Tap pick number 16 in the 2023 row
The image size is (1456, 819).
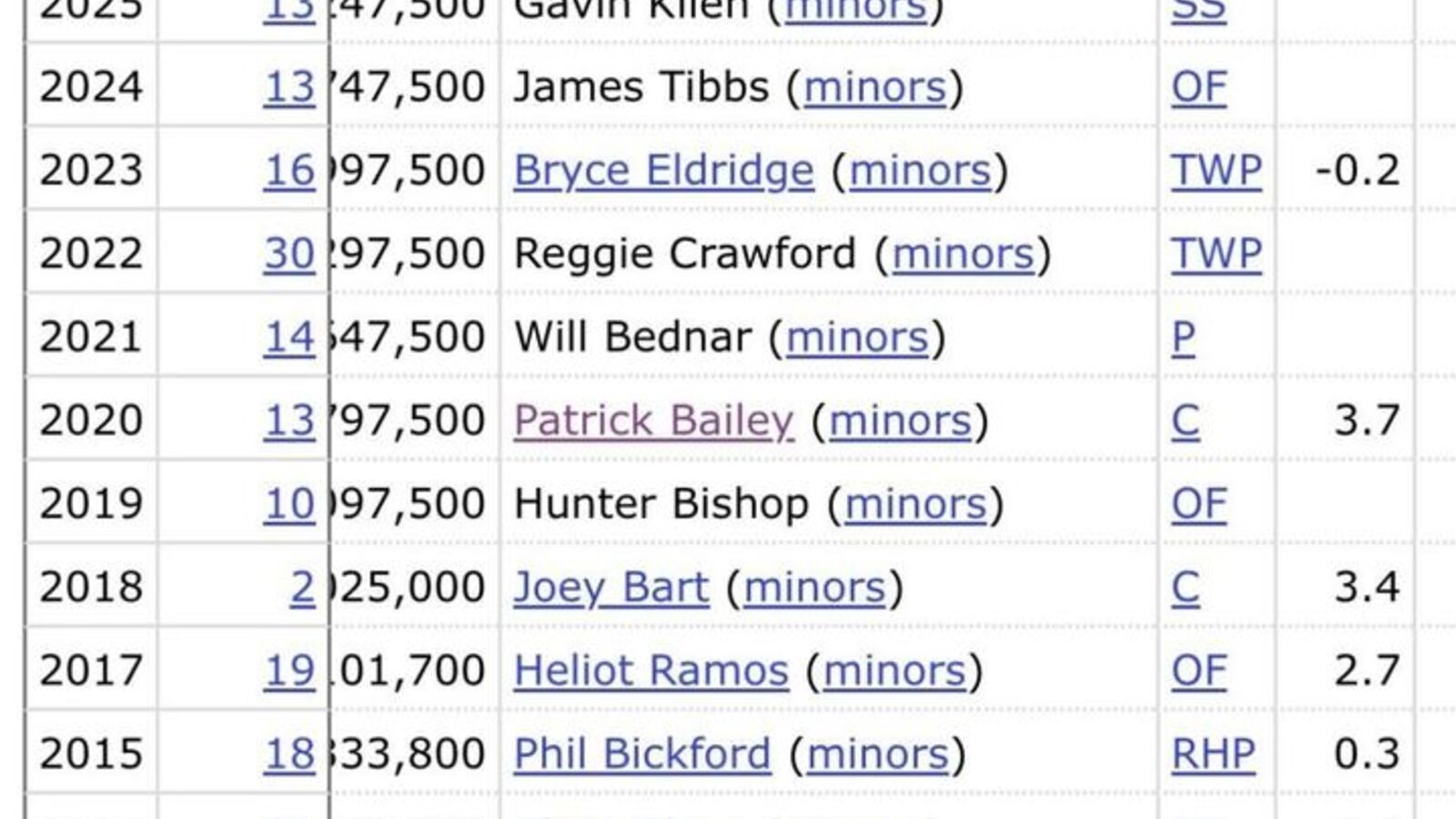288,171
